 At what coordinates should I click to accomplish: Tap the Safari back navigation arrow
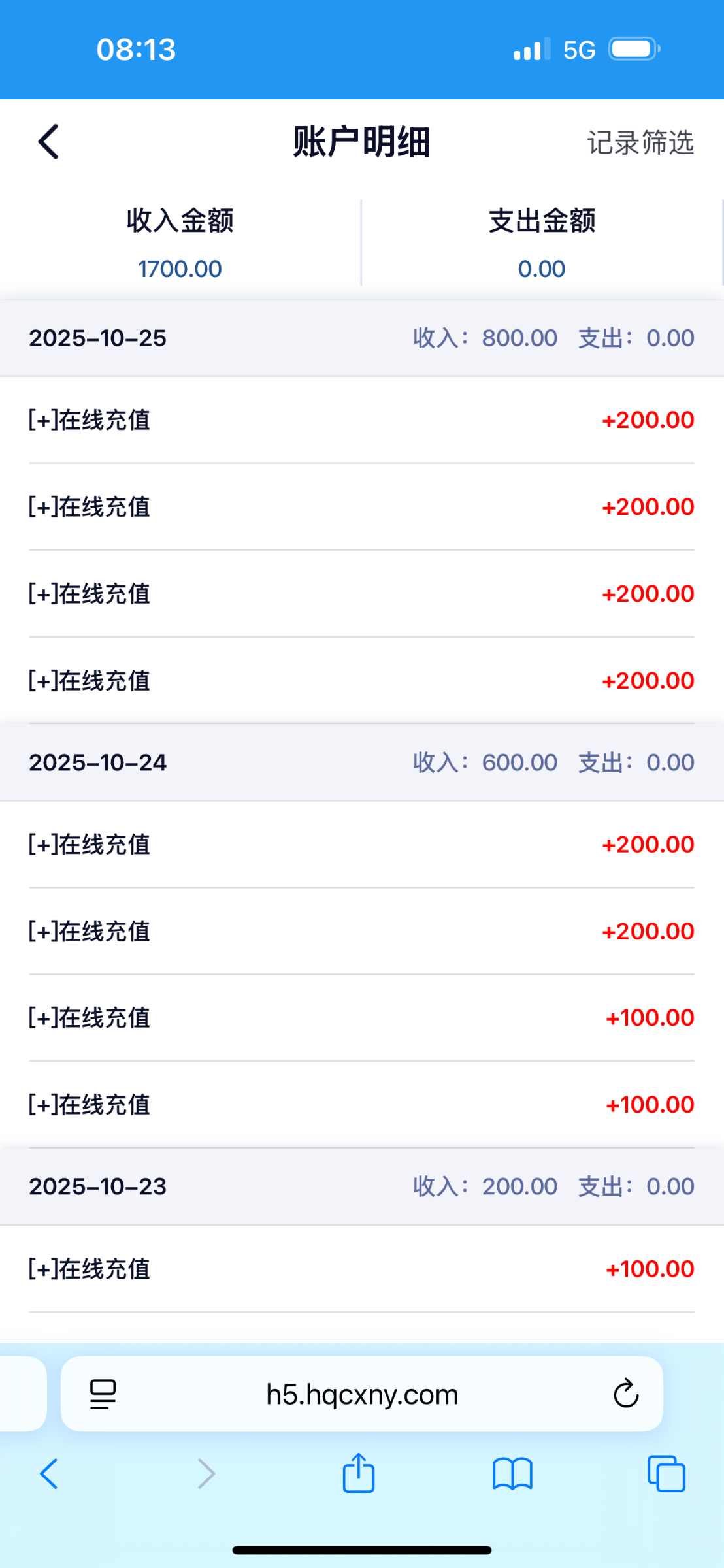tap(50, 1473)
